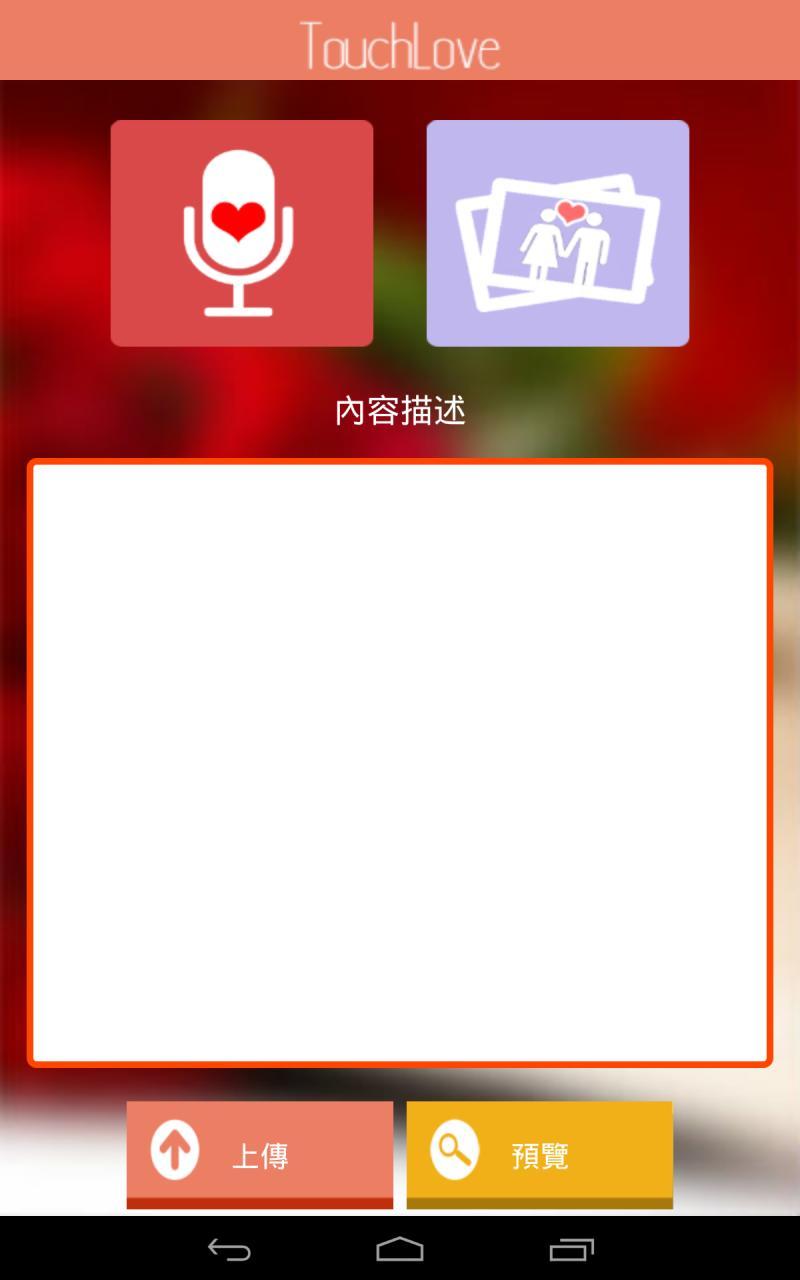Open the couple photo picker tile
Image resolution: width=800 pixels, height=1280 pixels.
click(x=558, y=233)
